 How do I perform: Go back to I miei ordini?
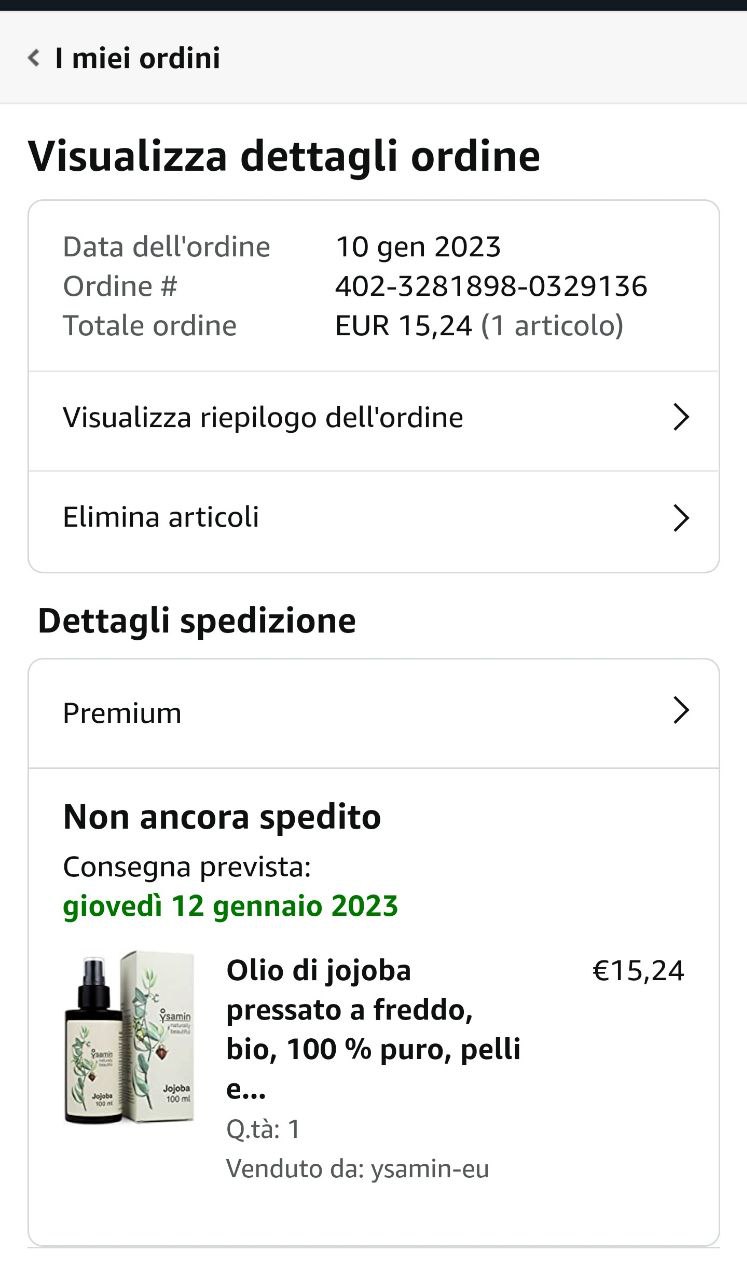[123, 58]
